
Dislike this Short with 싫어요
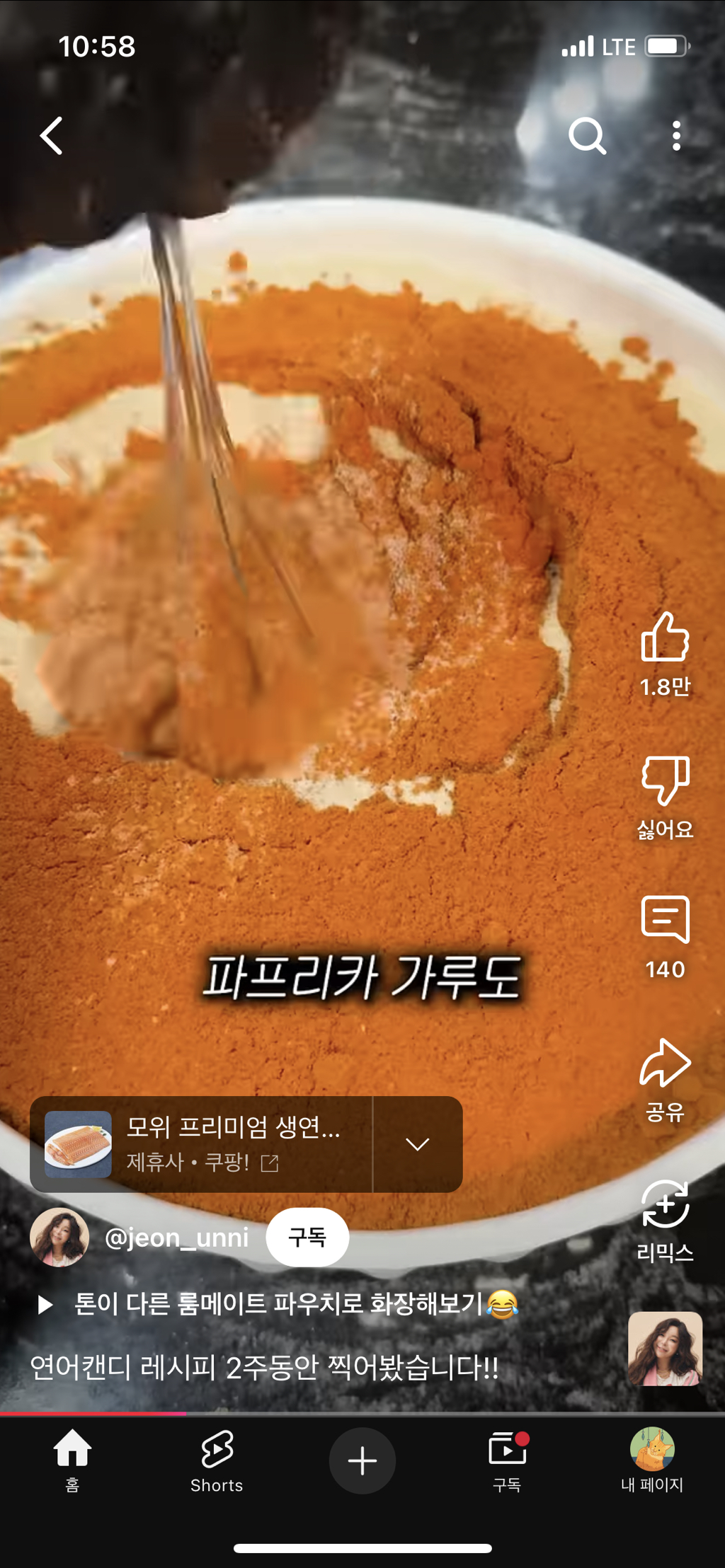pos(665,781)
